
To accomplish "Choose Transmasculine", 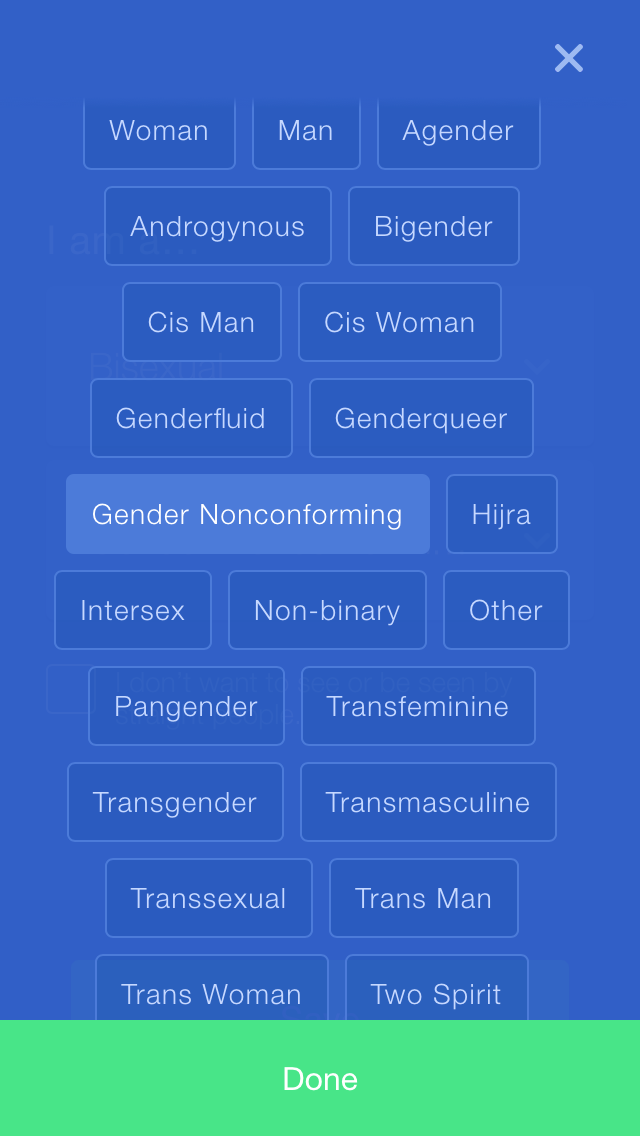I will [428, 803].
